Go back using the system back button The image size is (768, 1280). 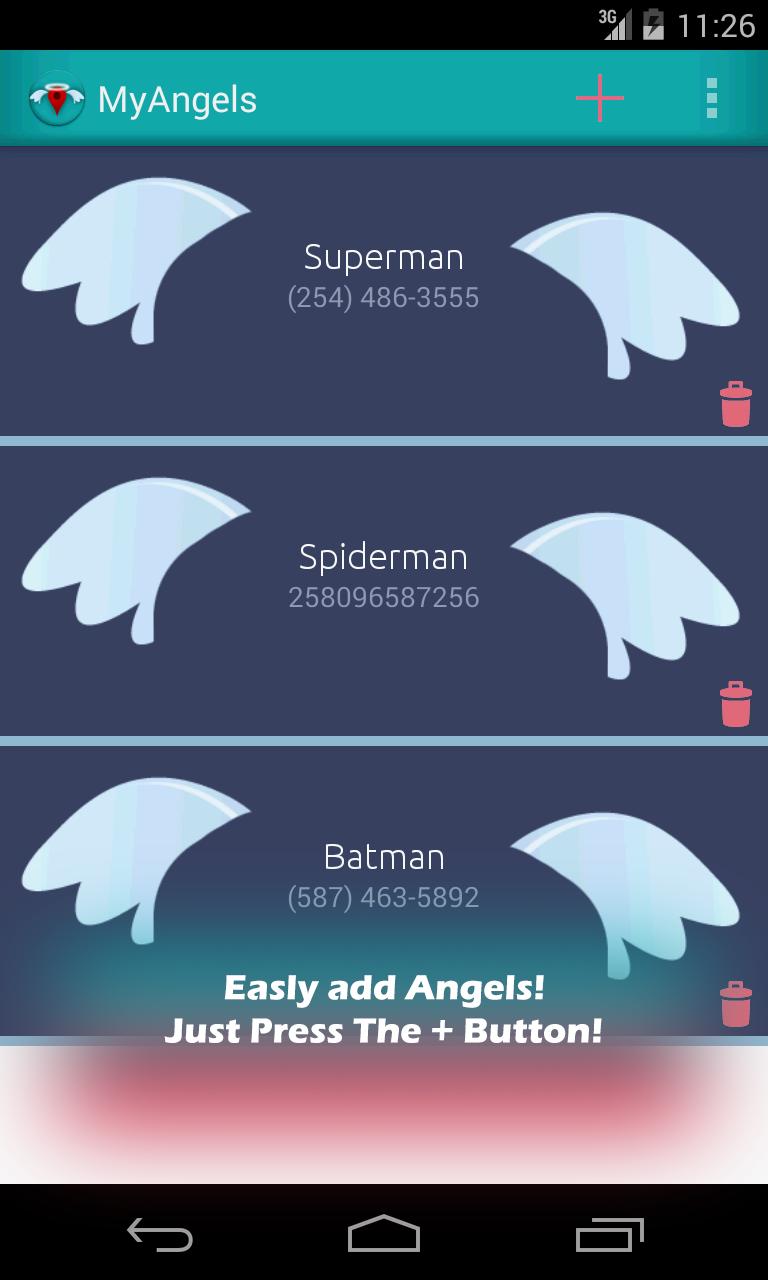(160, 1234)
